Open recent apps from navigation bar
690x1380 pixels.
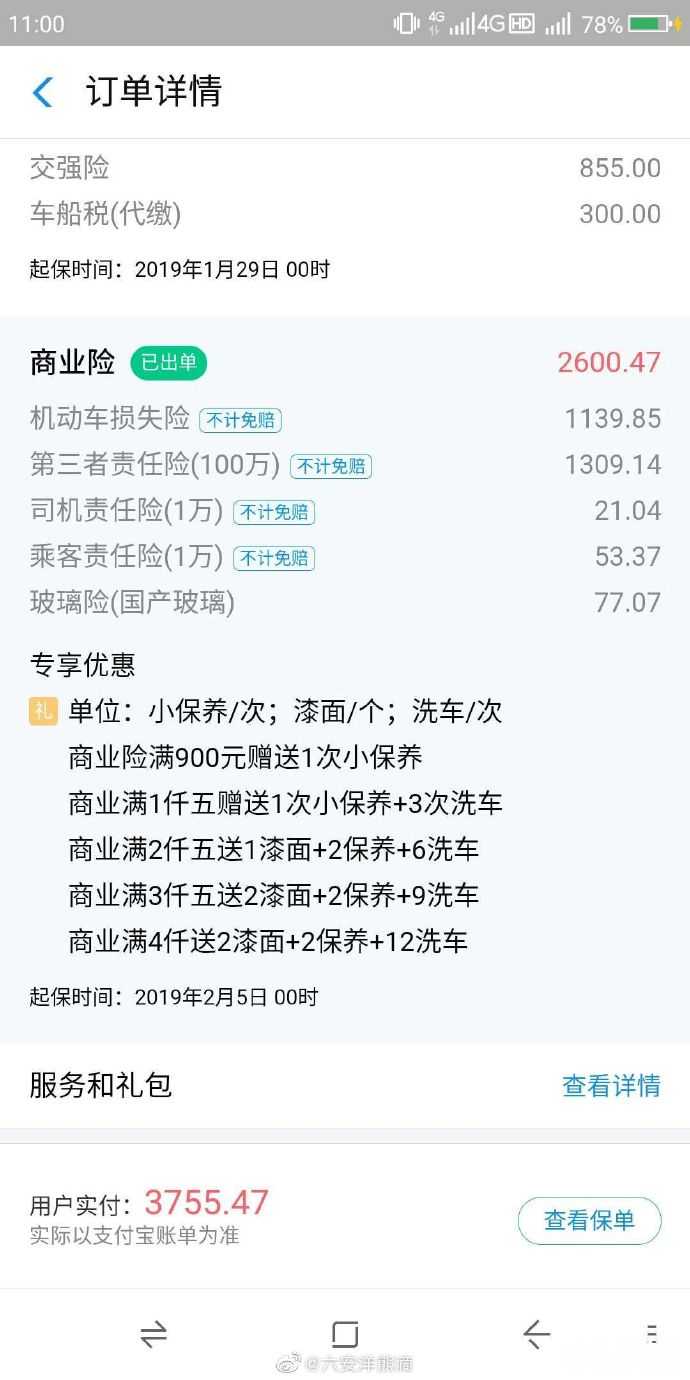tap(153, 1333)
